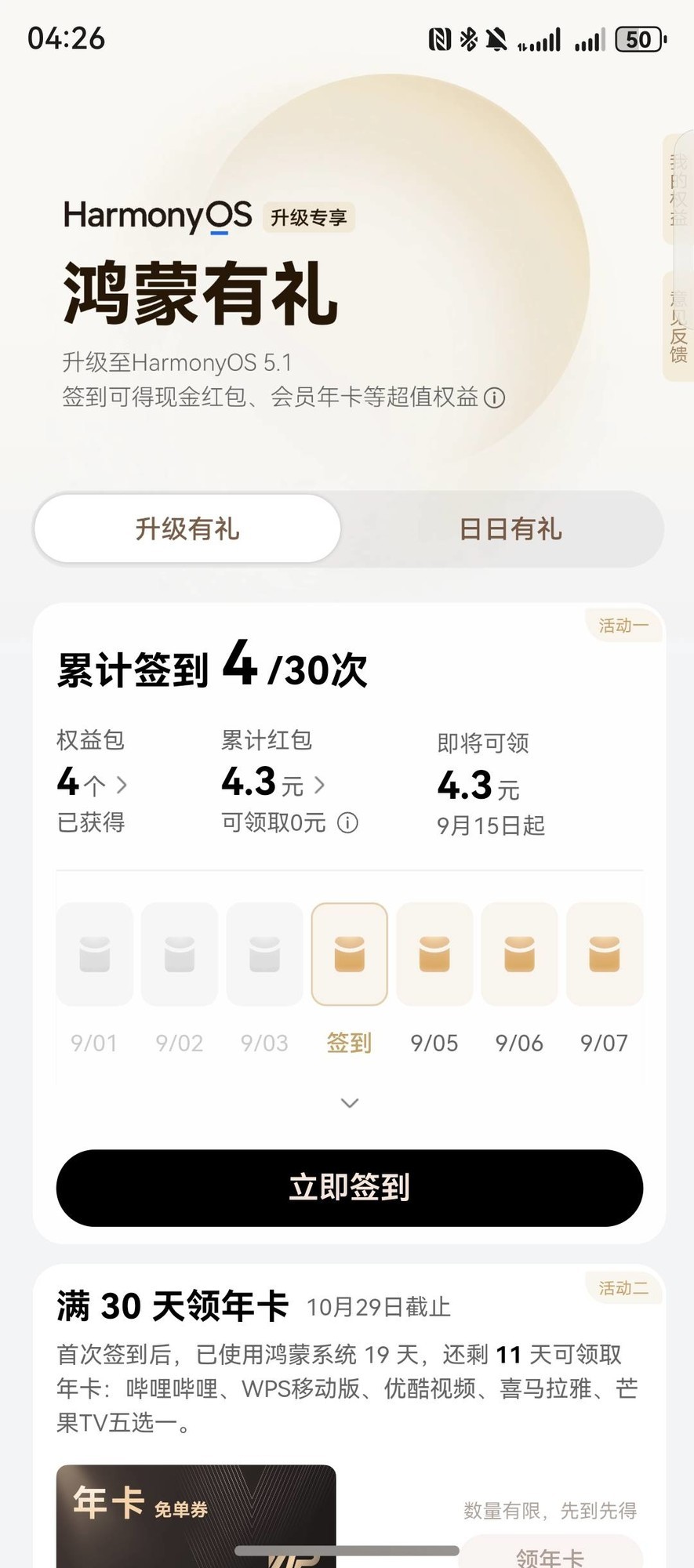Tap the cellular signal strength icon
Viewport: 694px width, 1568px height.
[x=541, y=38]
